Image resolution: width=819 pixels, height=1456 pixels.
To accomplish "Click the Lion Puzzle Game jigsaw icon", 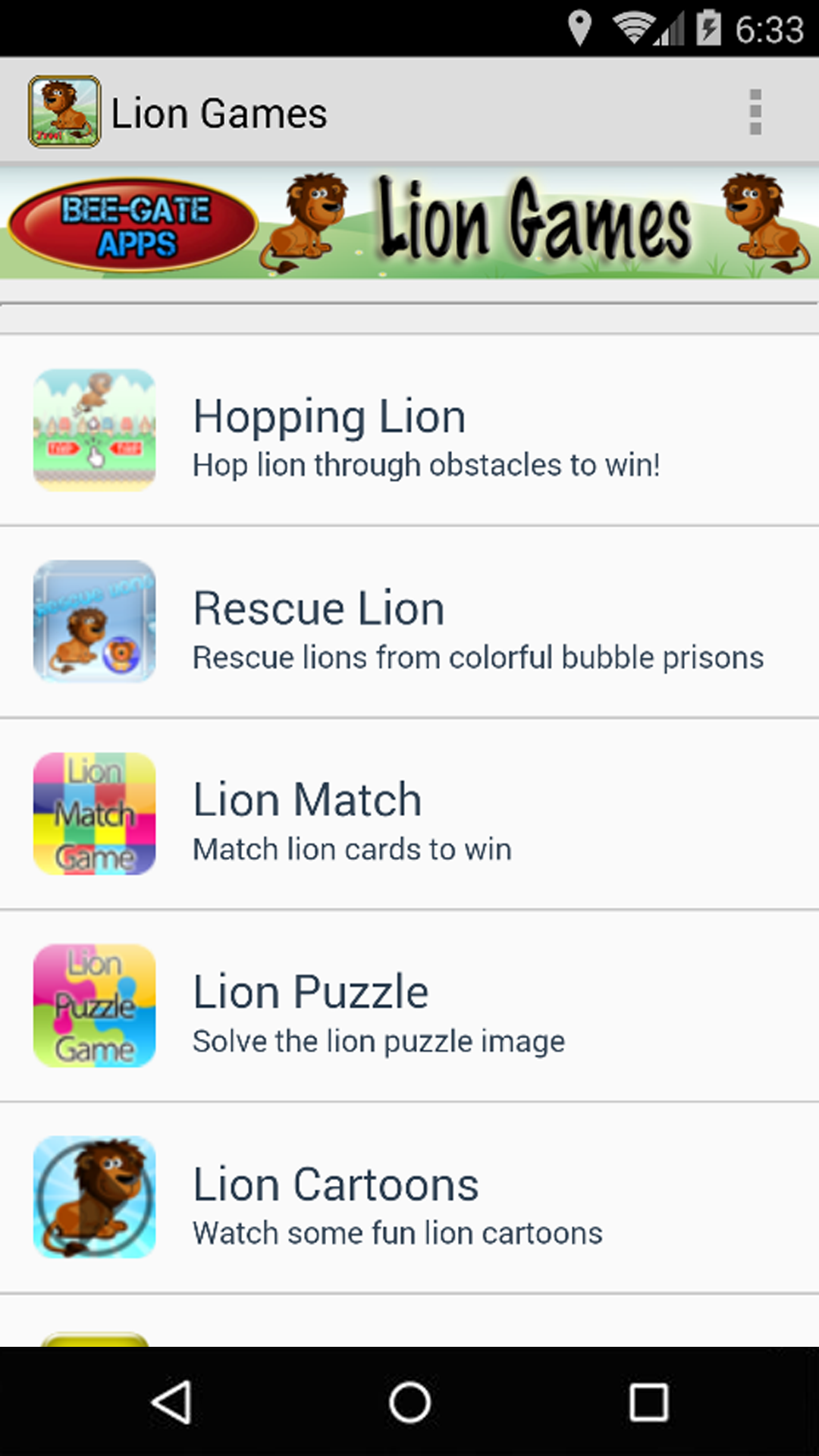I will click(x=94, y=1006).
